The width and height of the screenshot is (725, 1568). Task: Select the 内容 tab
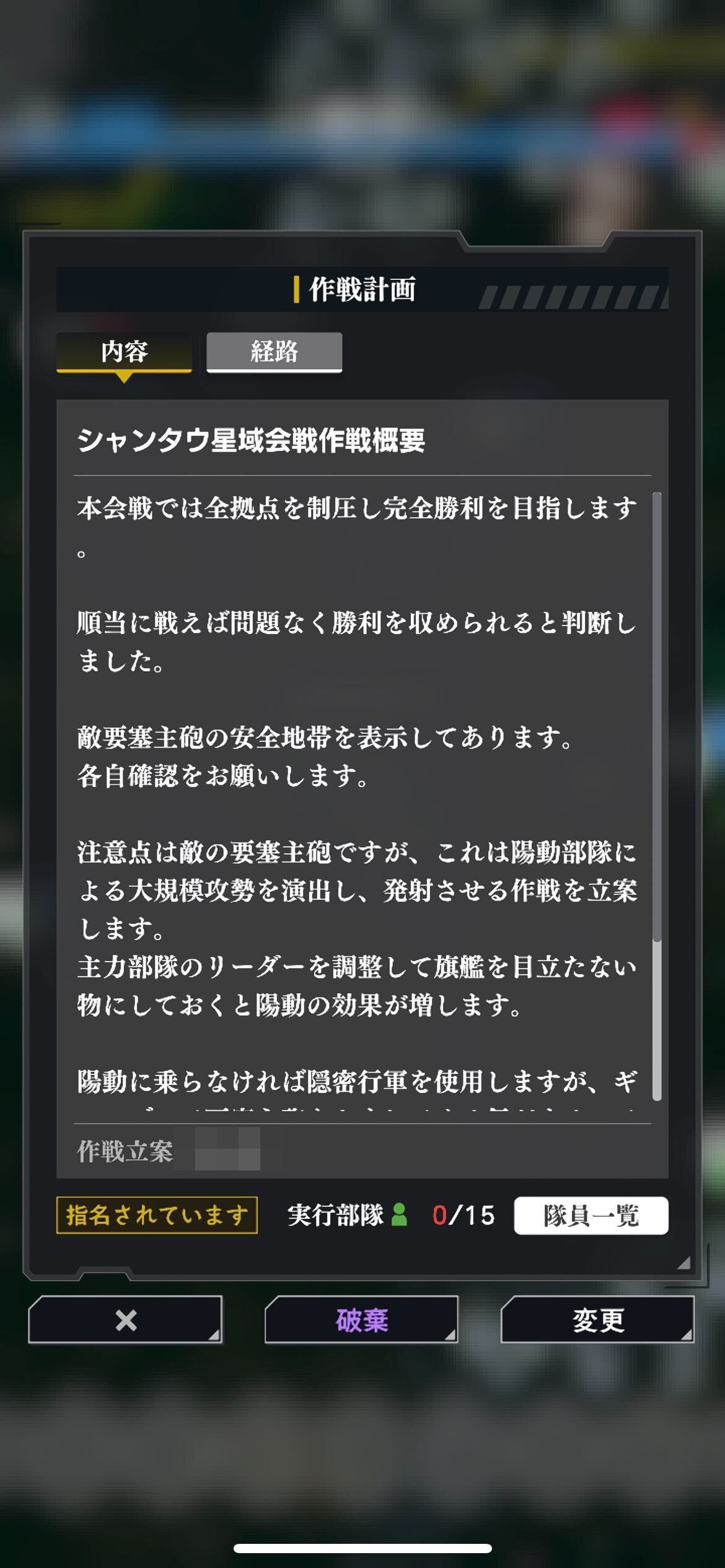tap(124, 352)
